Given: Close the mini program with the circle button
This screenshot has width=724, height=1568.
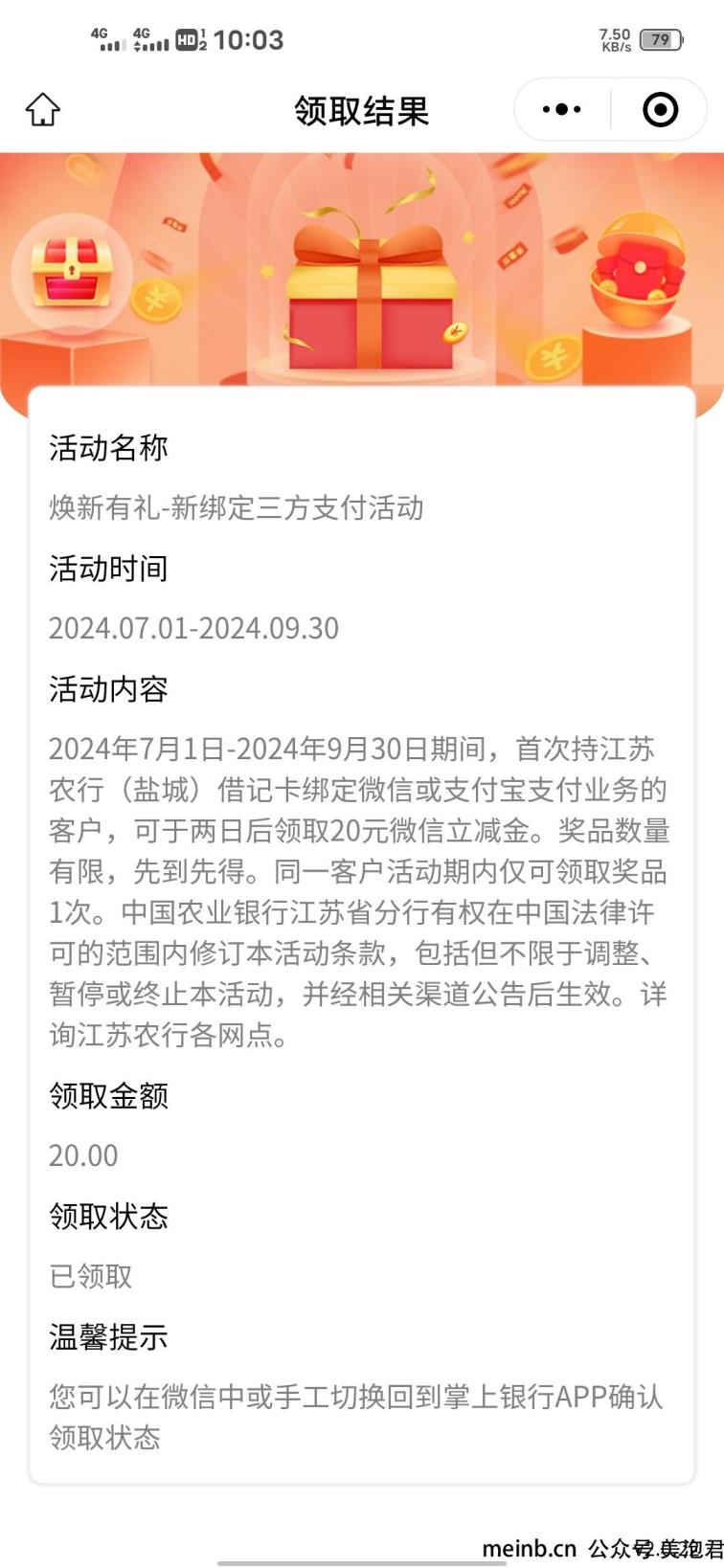Looking at the screenshot, I should (660, 110).
